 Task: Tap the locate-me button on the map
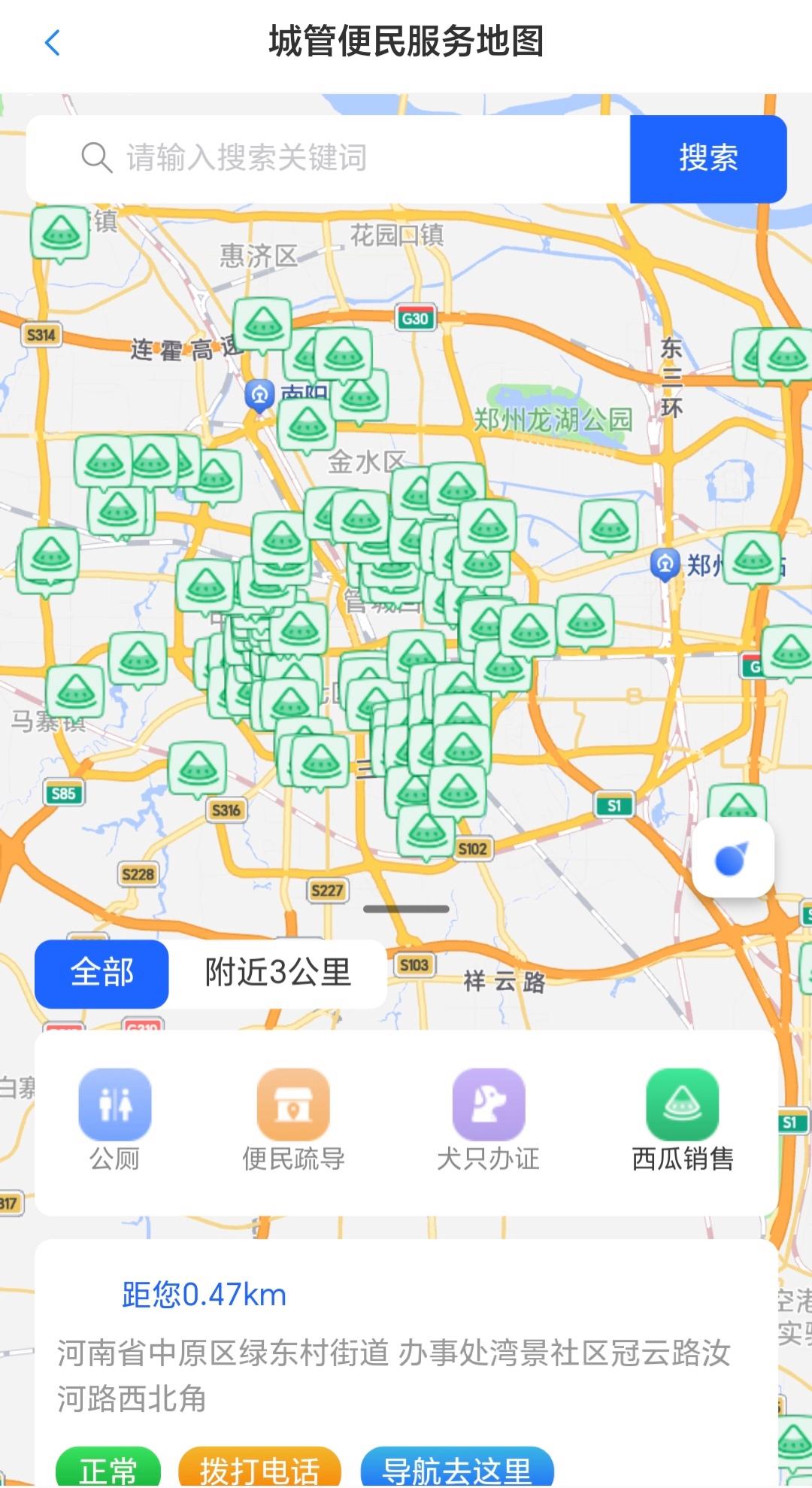pos(733,858)
